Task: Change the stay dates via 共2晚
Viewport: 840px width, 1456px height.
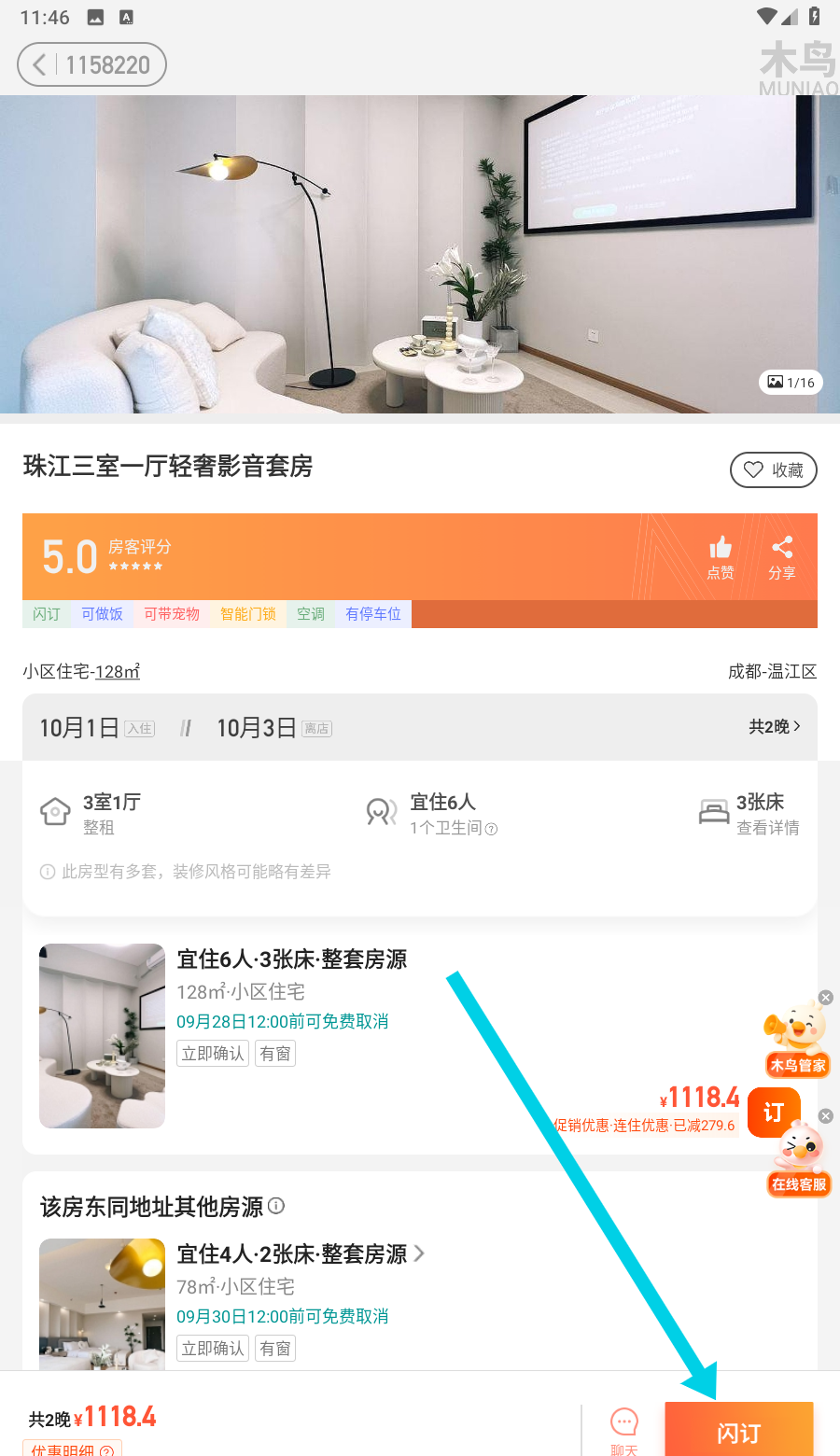Action: click(x=774, y=726)
